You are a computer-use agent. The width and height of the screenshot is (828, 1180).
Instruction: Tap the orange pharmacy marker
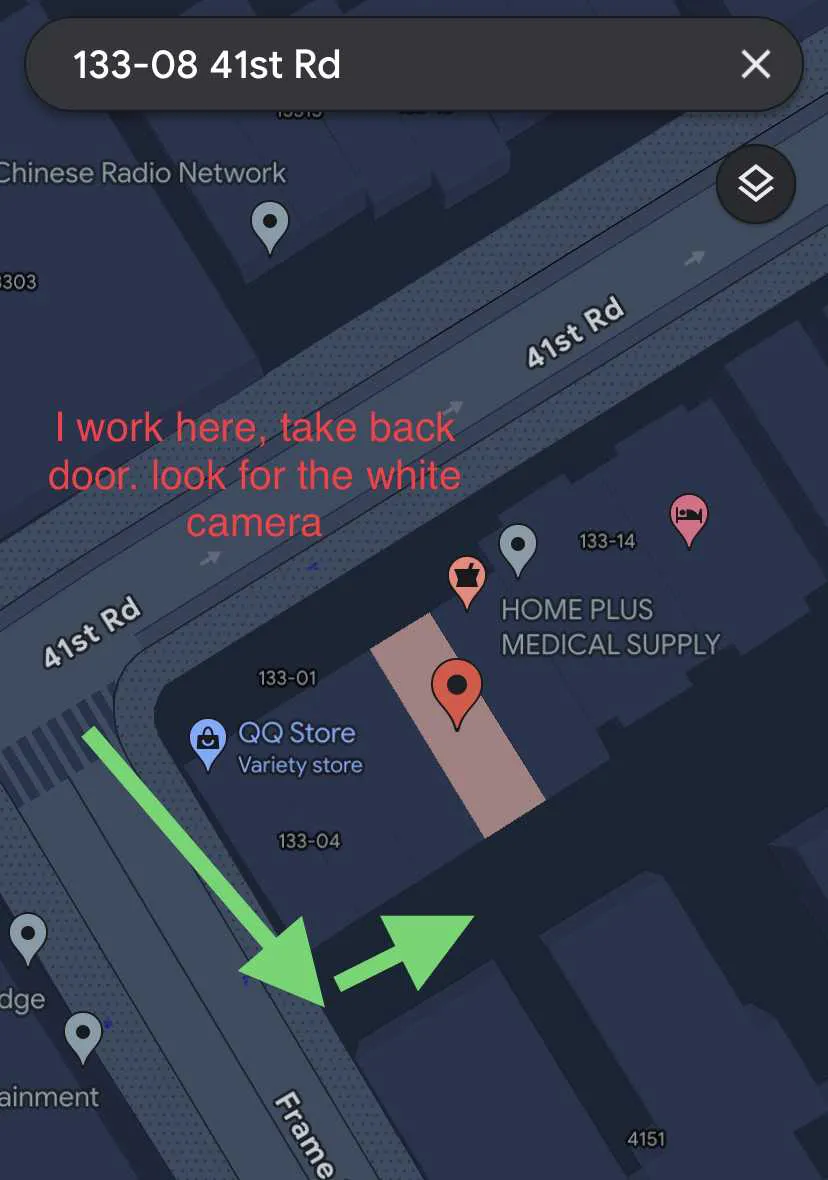(x=466, y=579)
